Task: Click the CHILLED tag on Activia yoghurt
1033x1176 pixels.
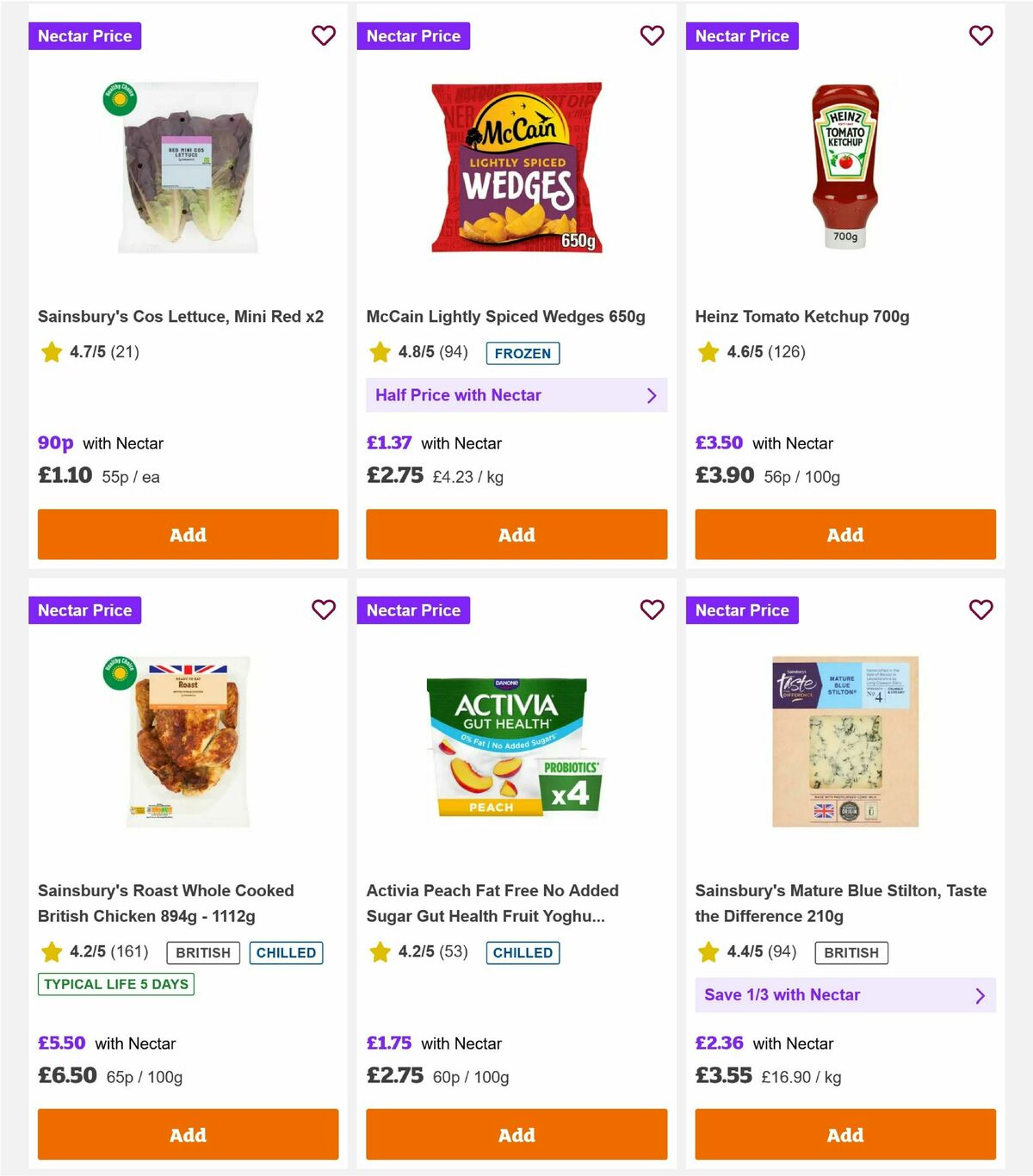Action: [x=523, y=952]
